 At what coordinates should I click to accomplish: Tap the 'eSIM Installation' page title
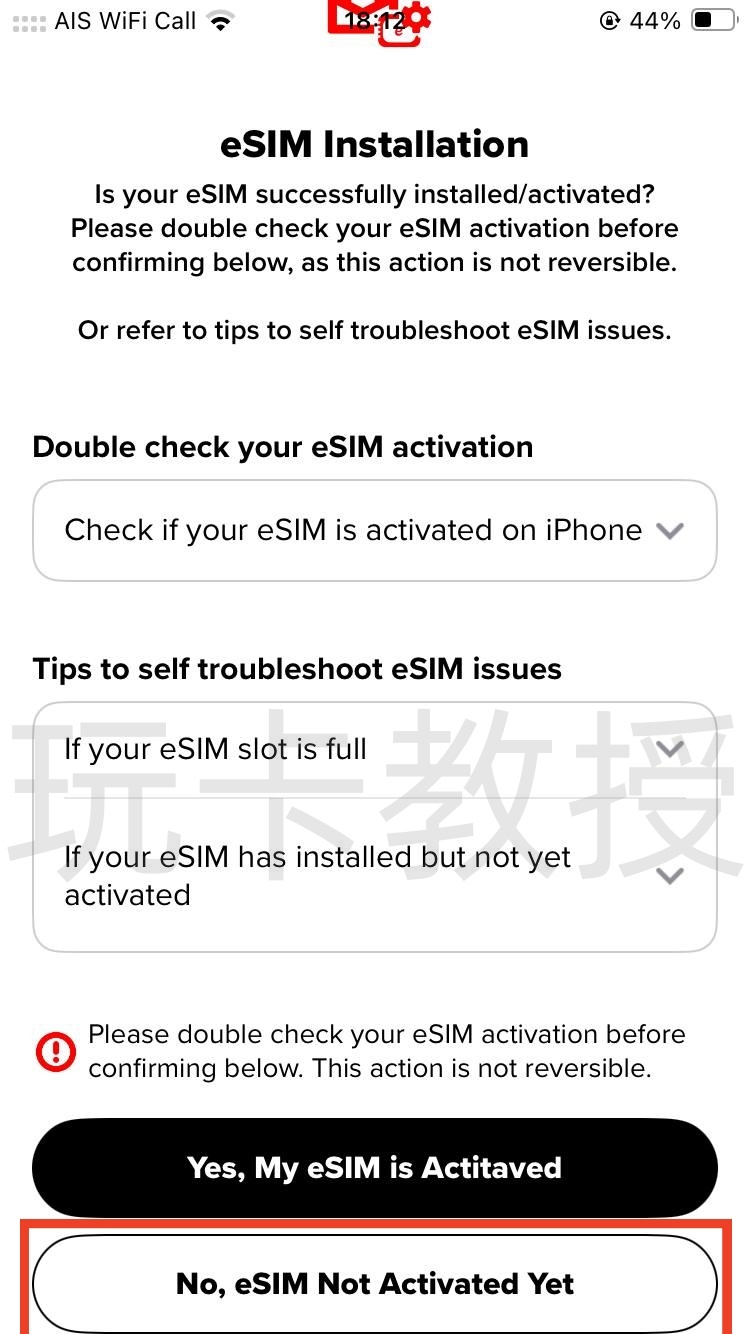(375, 143)
